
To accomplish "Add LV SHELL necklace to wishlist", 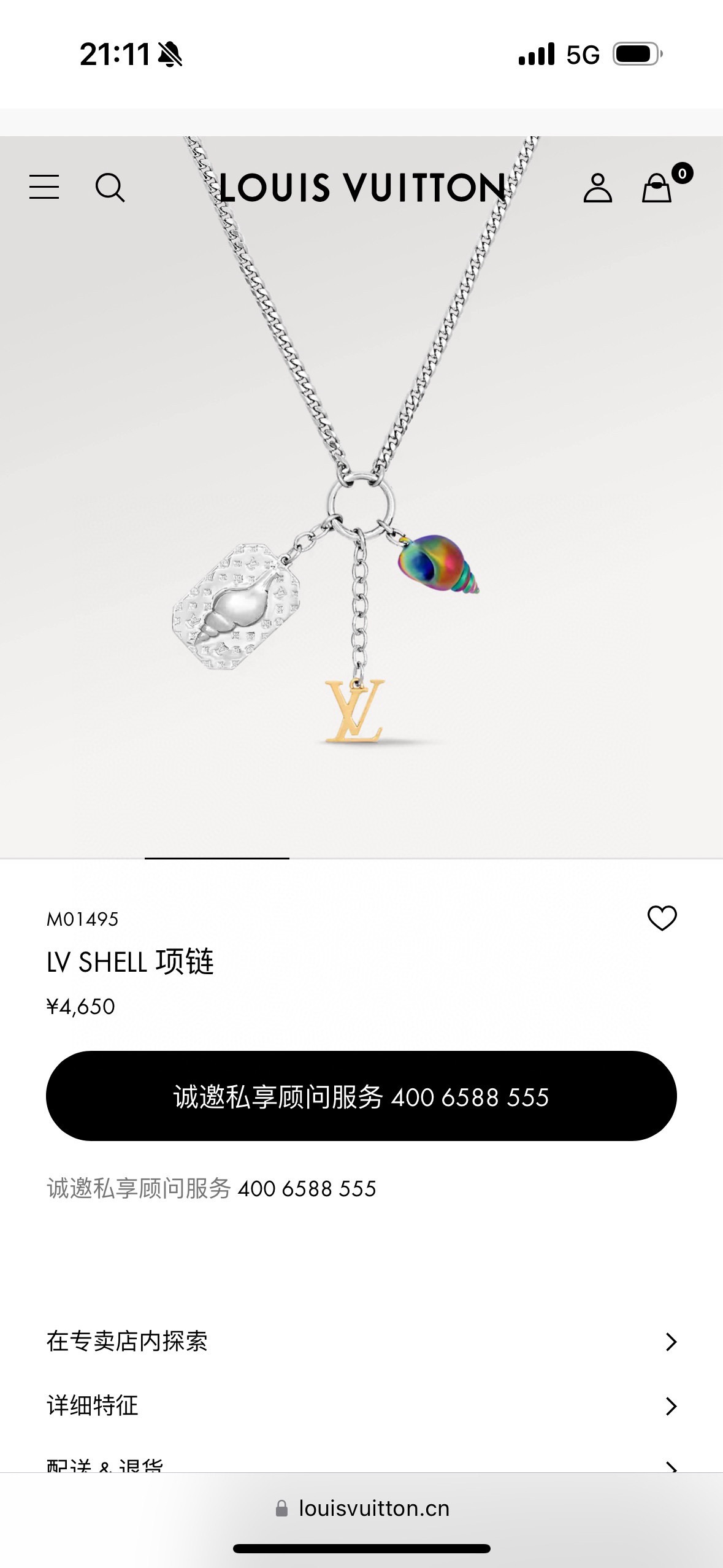I will pos(662,918).
